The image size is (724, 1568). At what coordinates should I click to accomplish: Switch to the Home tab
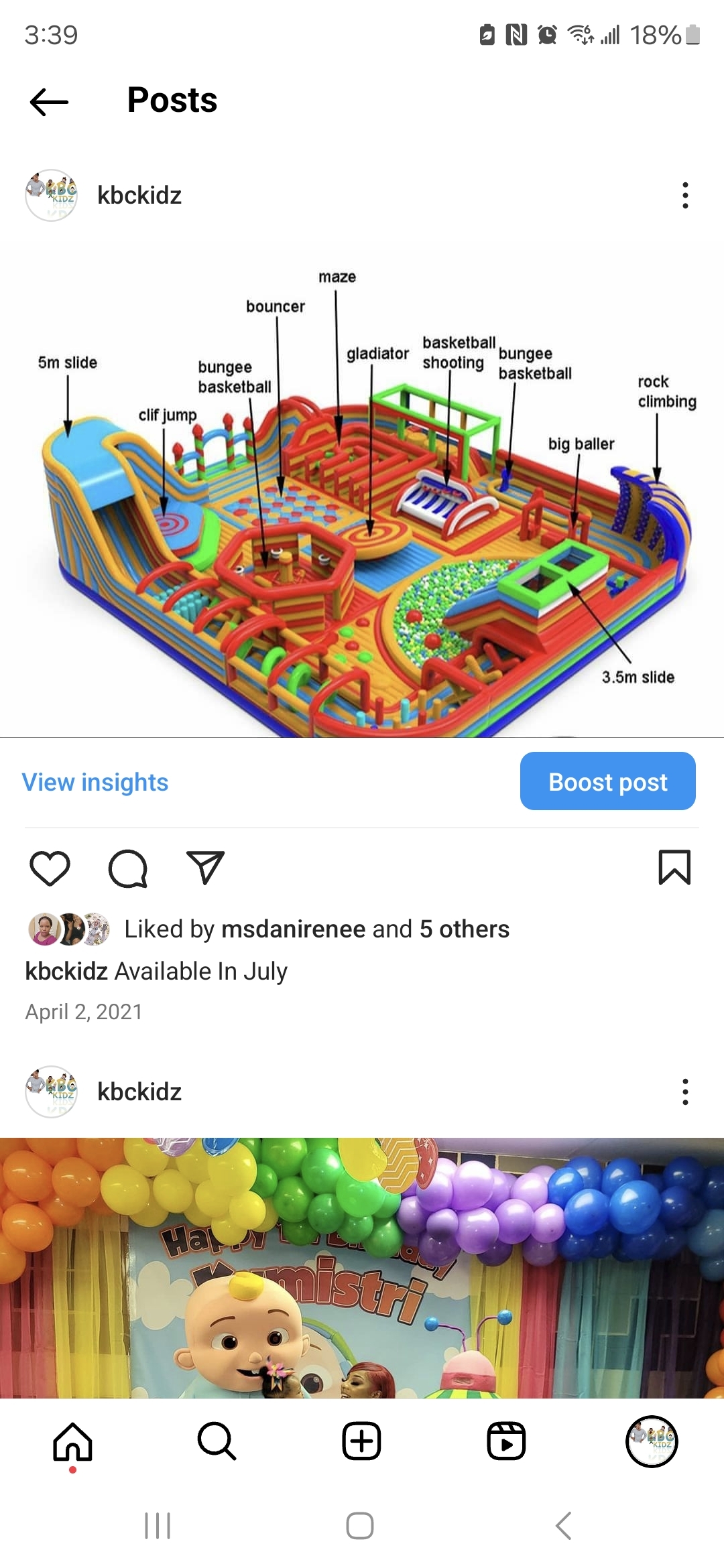click(72, 1441)
